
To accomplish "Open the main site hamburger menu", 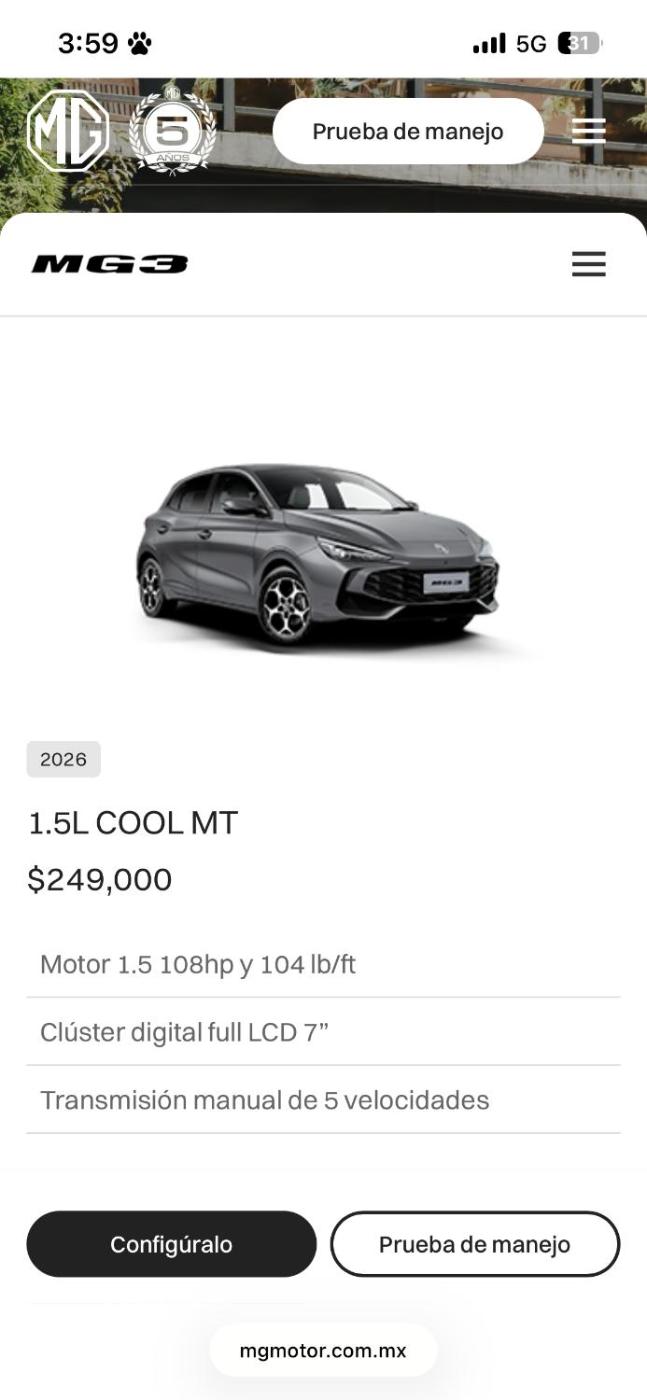I will click(588, 131).
